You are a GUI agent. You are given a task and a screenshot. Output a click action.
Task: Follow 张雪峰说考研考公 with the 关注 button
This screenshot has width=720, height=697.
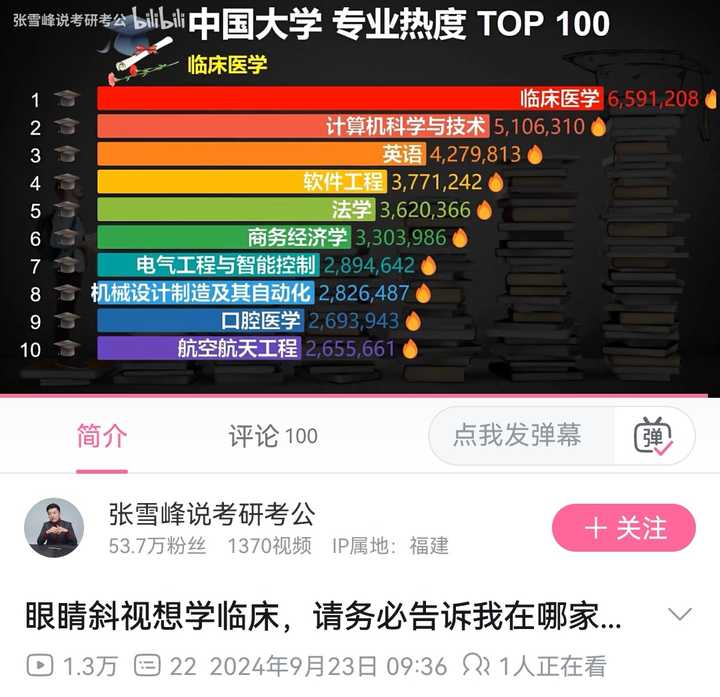click(624, 528)
